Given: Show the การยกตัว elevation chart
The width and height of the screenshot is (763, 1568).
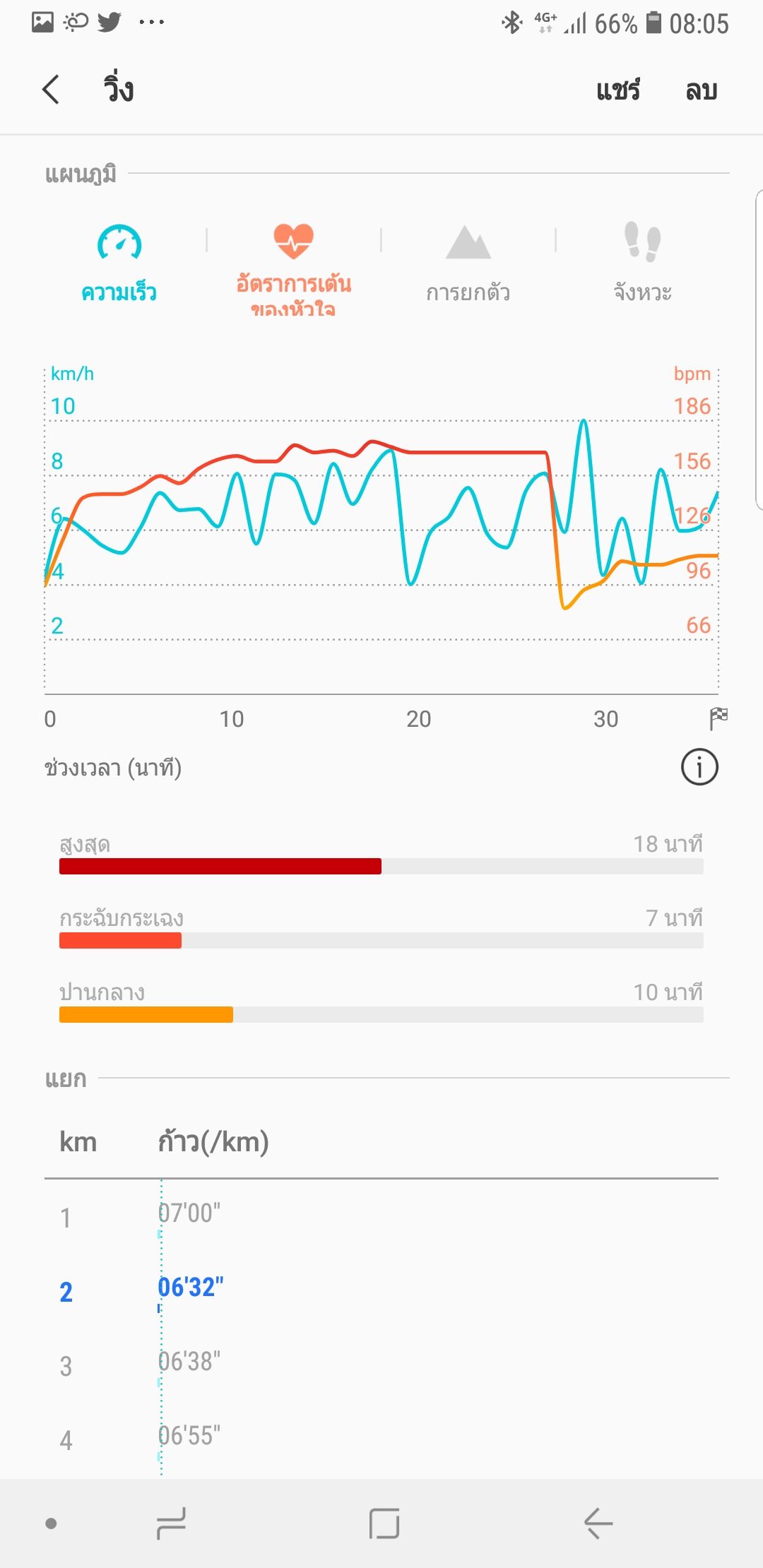Looking at the screenshot, I should 468,263.
